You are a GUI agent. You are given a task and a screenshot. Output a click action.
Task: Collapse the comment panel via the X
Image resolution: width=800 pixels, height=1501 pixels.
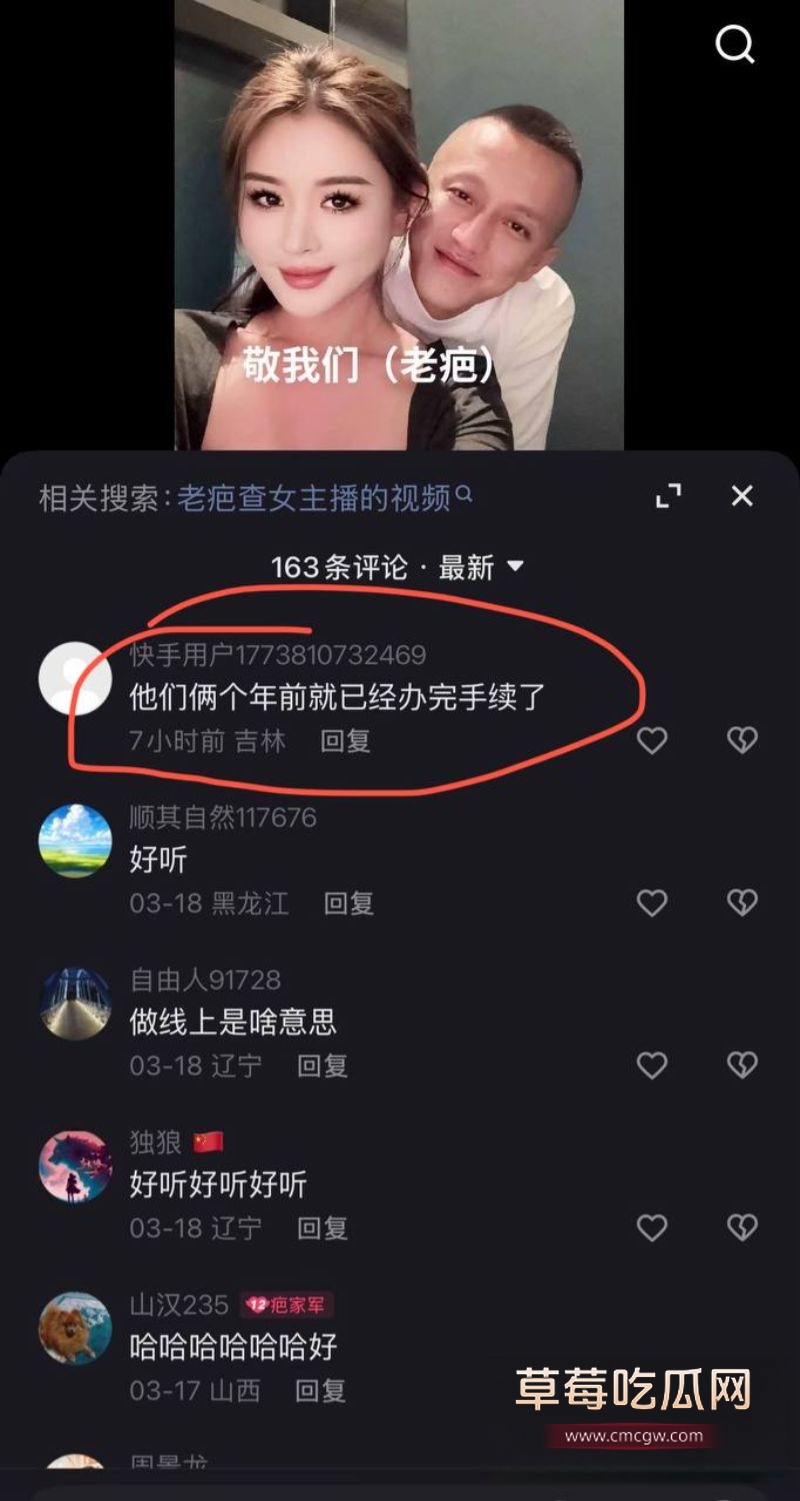[x=741, y=494]
